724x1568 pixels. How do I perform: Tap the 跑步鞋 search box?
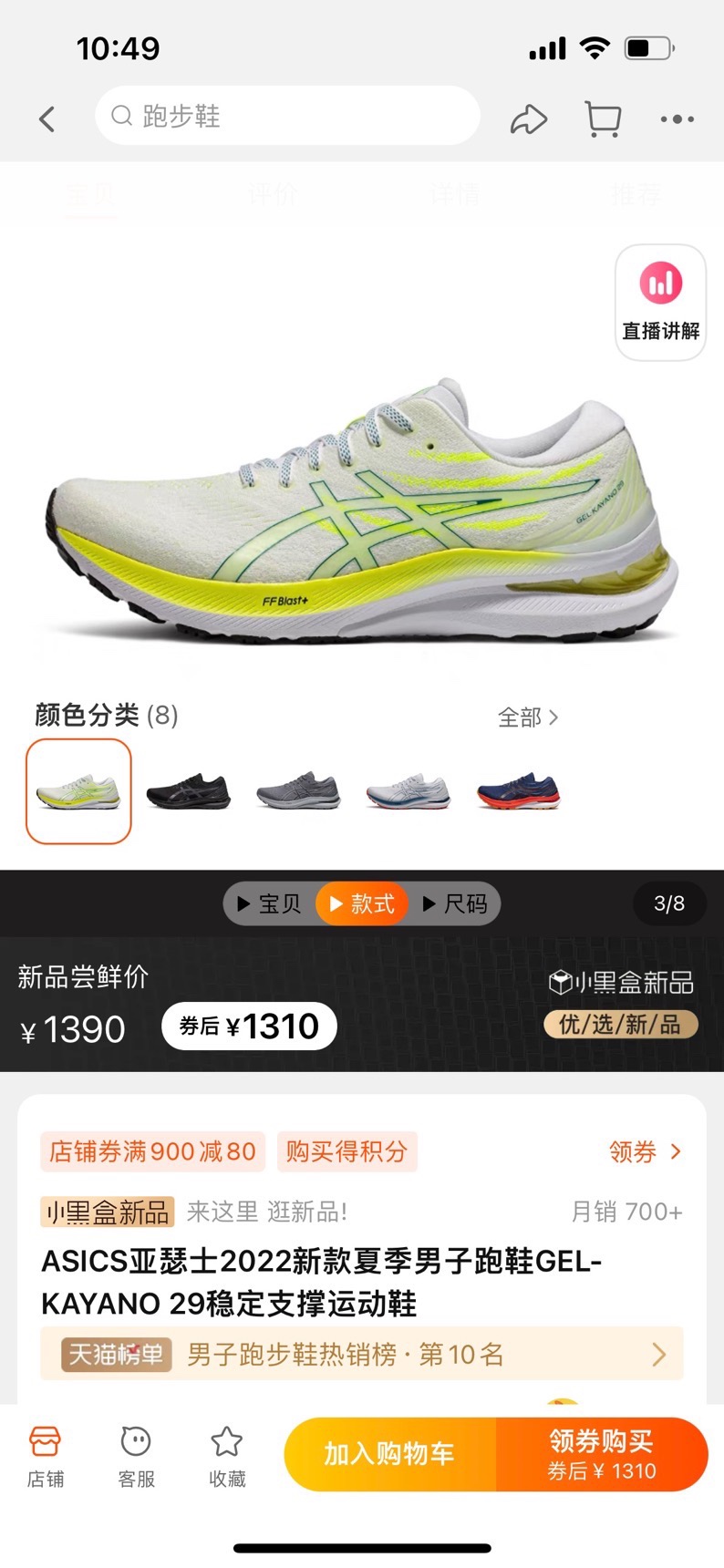(287, 116)
